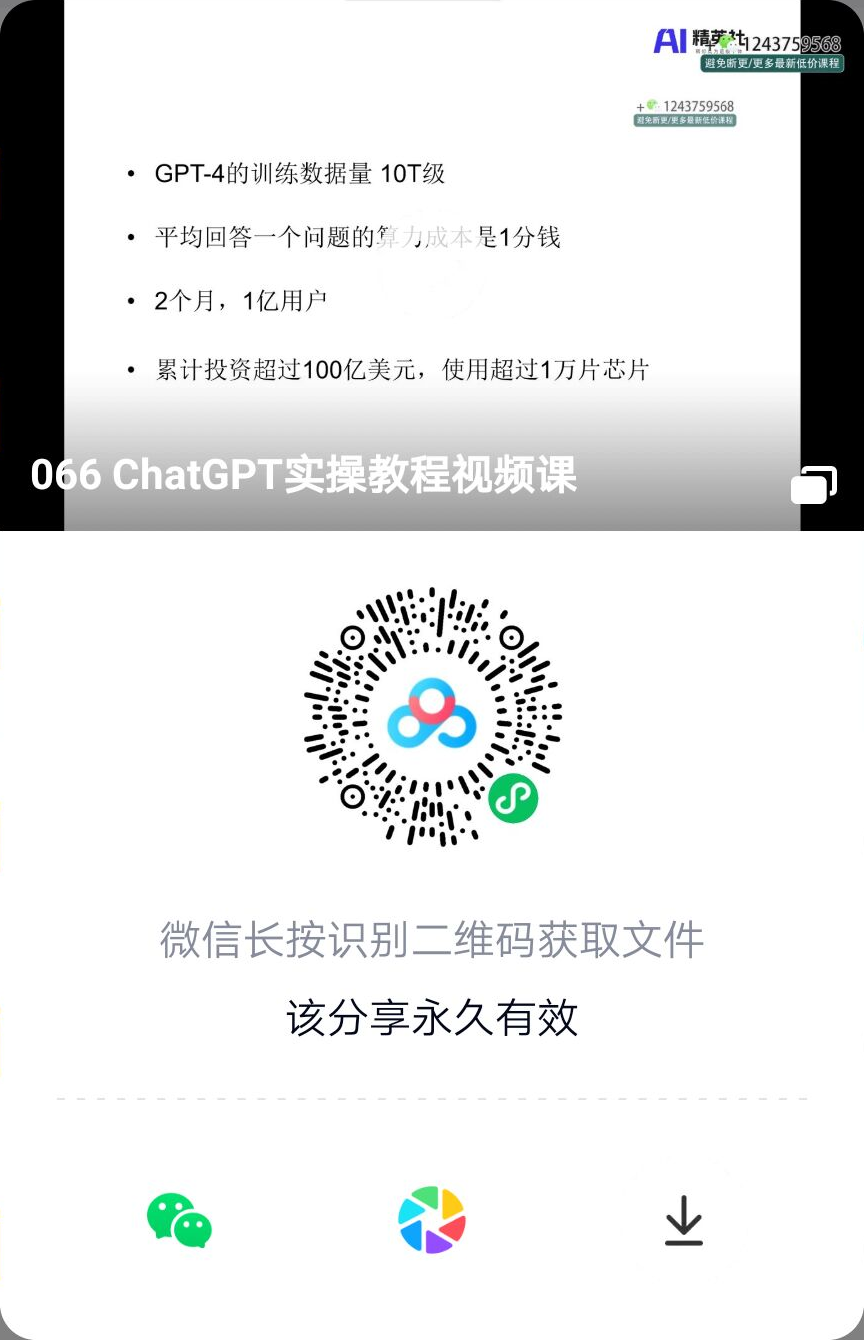Share the QR card to WeChat
Image resolution: width=864 pixels, height=1340 pixels.
coord(179,1220)
